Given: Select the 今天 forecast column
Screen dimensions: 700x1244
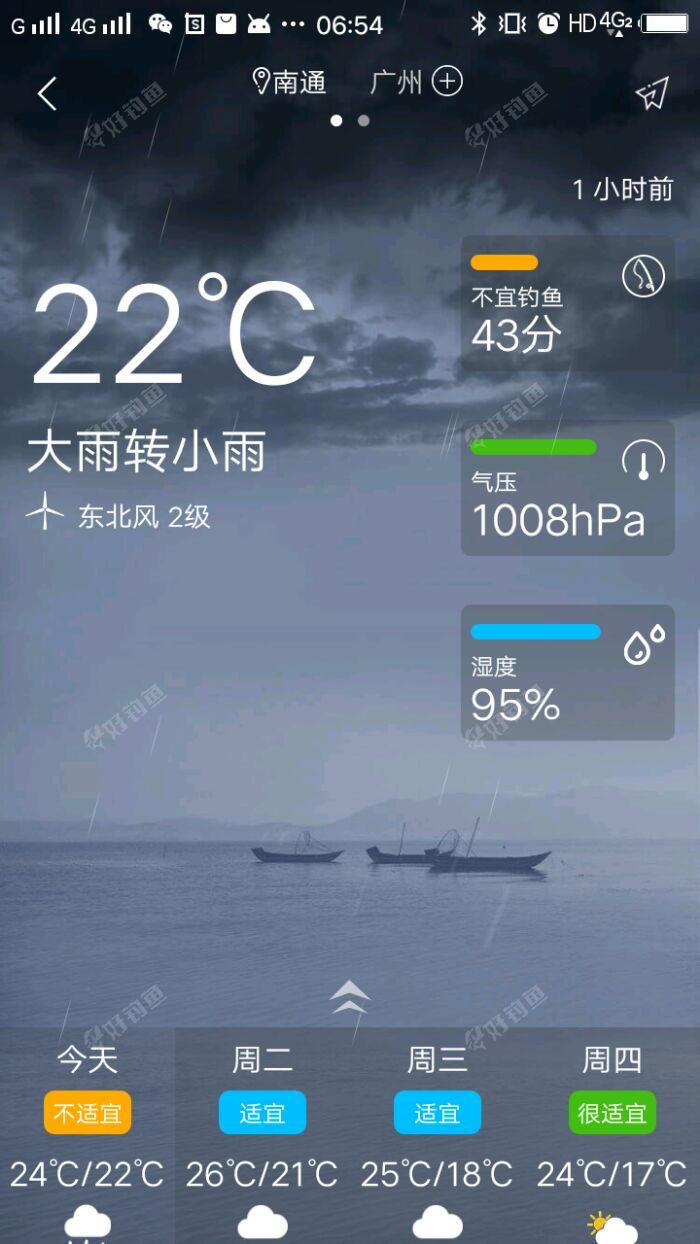Looking at the screenshot, I should tap(87, 1135).
